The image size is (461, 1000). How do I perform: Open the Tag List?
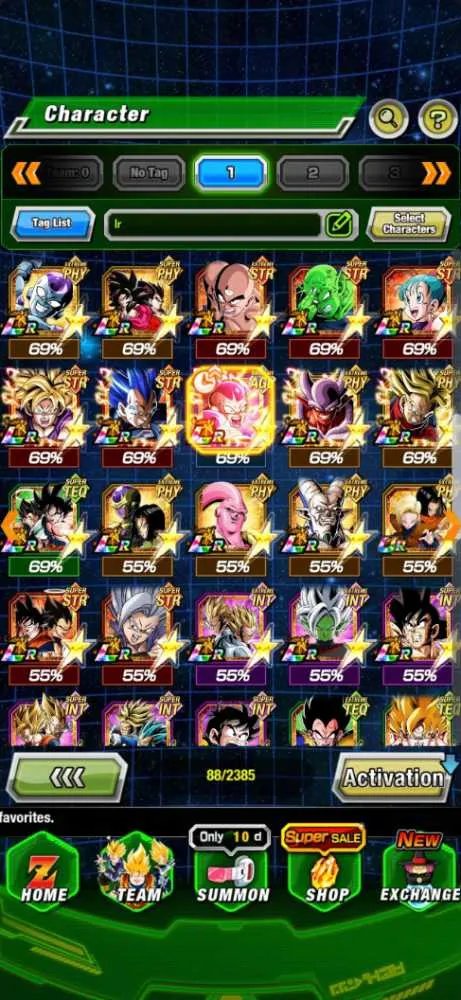click(x=52, y=224)
